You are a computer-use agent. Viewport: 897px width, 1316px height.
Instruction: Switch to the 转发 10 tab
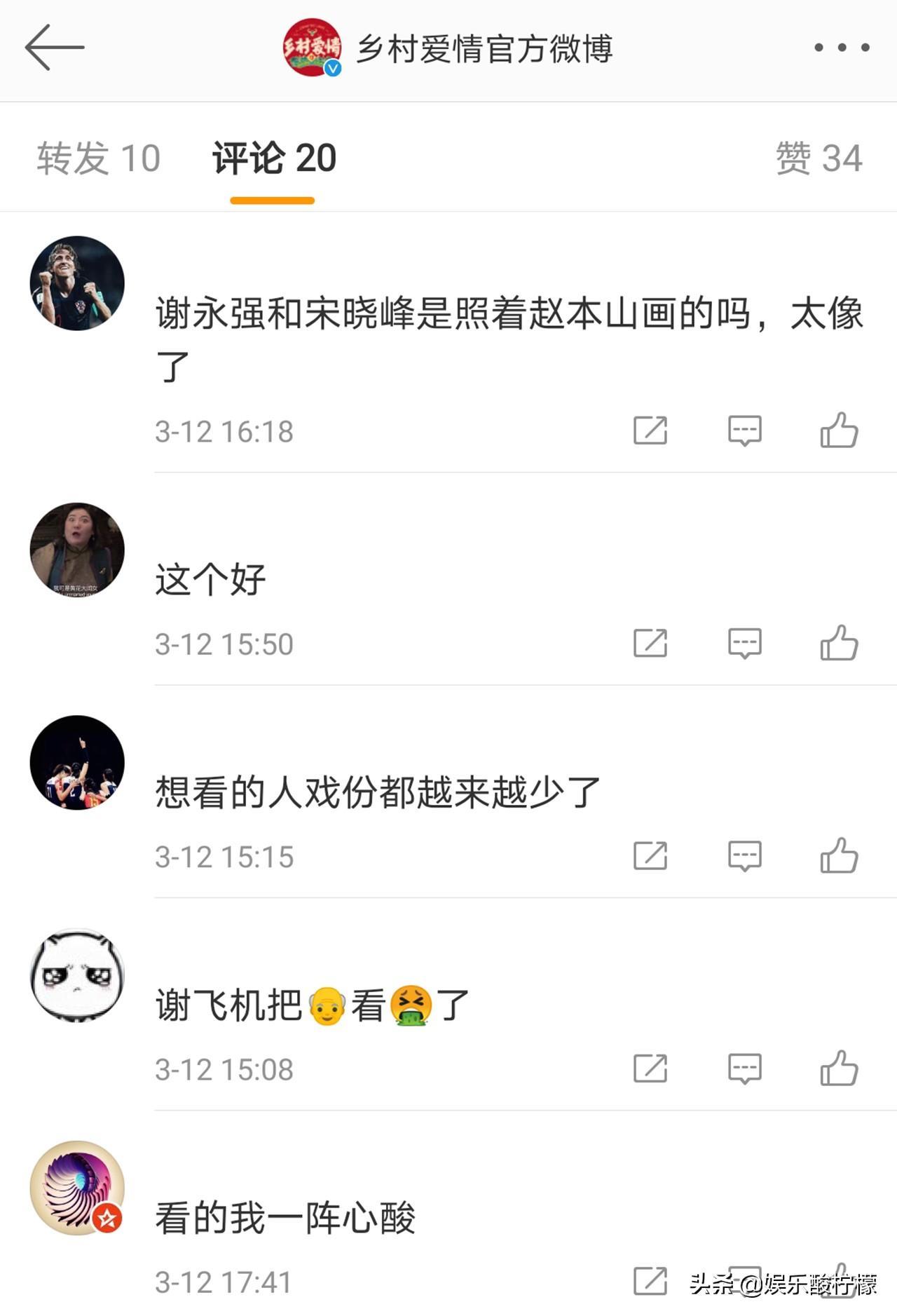click(99, 158)
